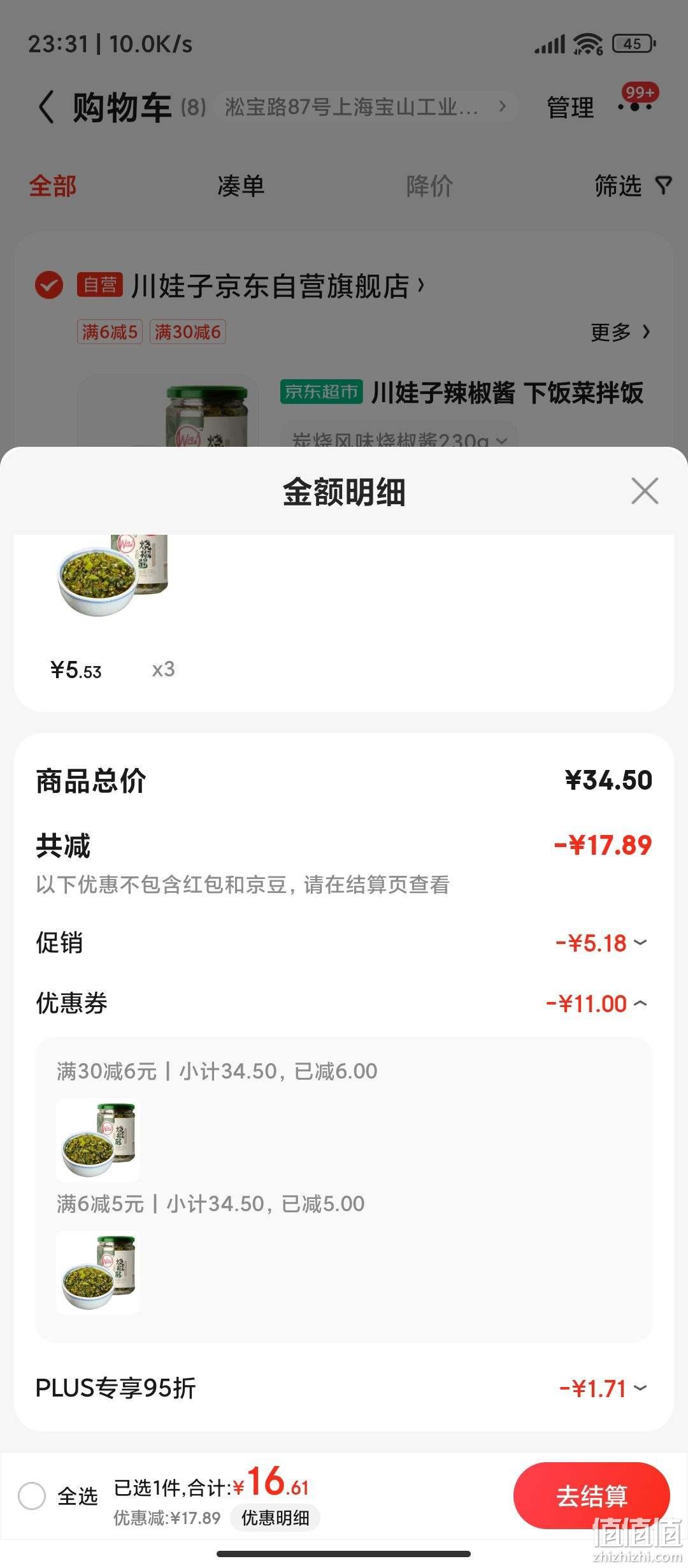The height and width of the screenshot is (1568, 688).
Task: Tap 更多 for more promotions
Action: tap(620, 332)
